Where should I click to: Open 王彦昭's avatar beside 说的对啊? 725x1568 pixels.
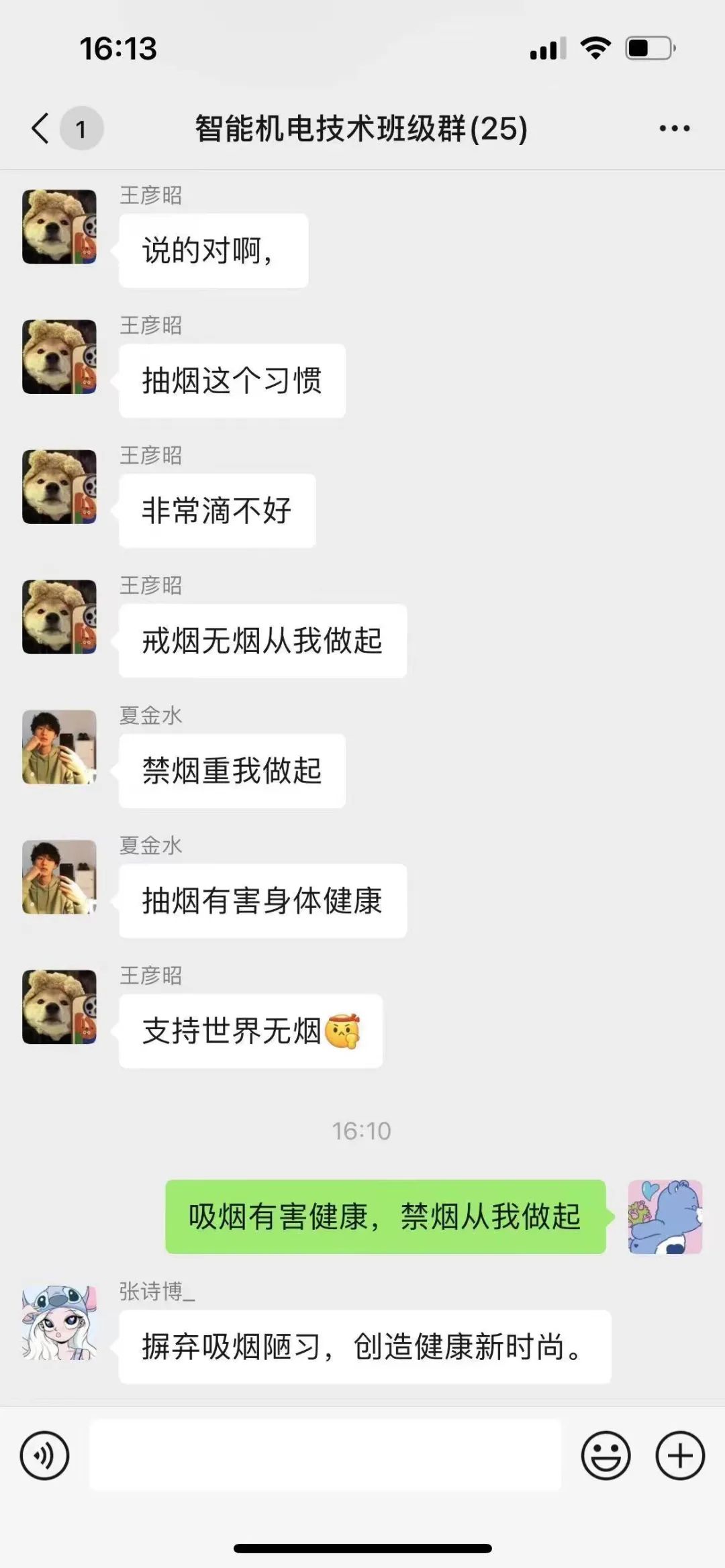point(59,227)
